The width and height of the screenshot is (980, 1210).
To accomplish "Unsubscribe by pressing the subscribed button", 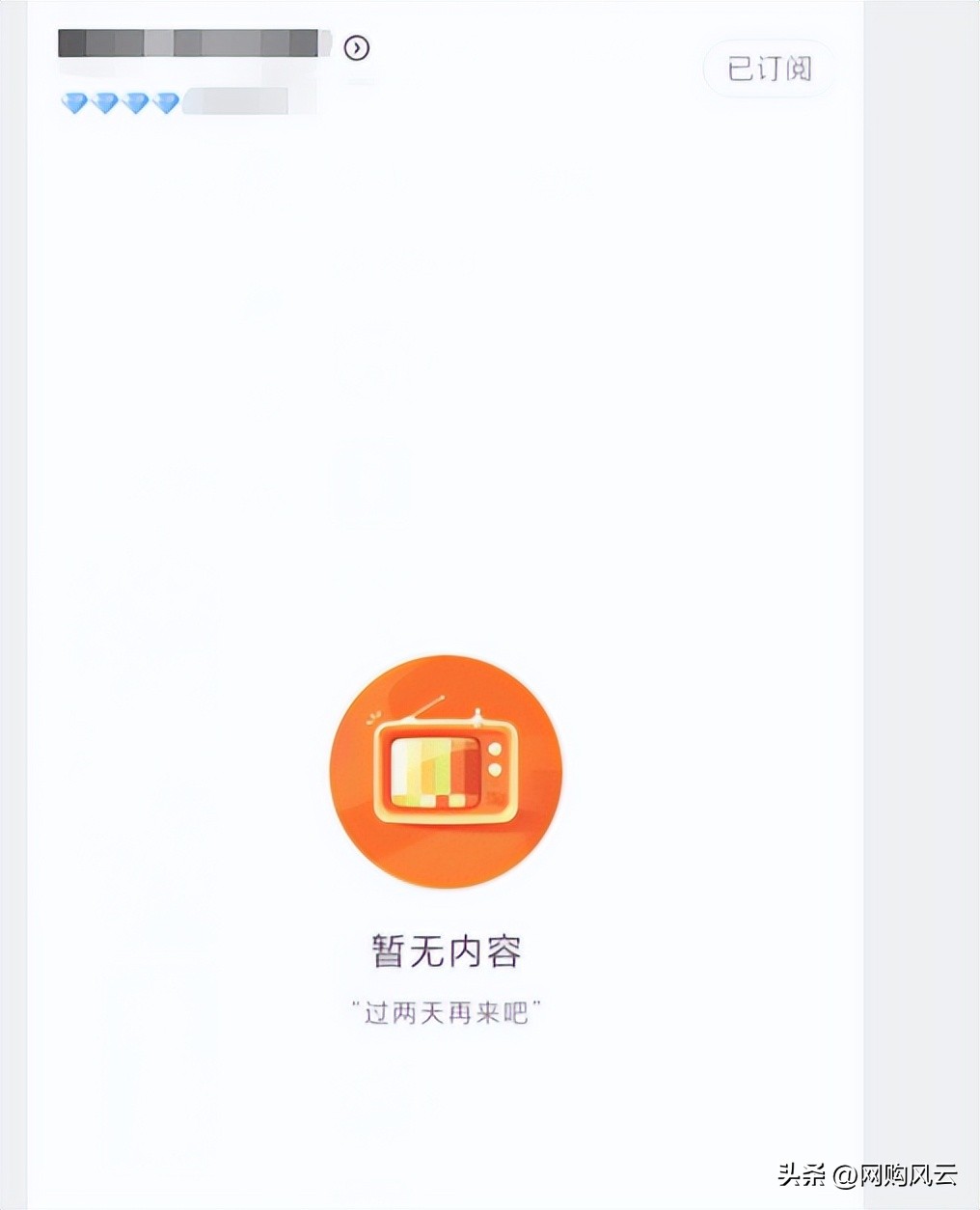I will 769,69.
